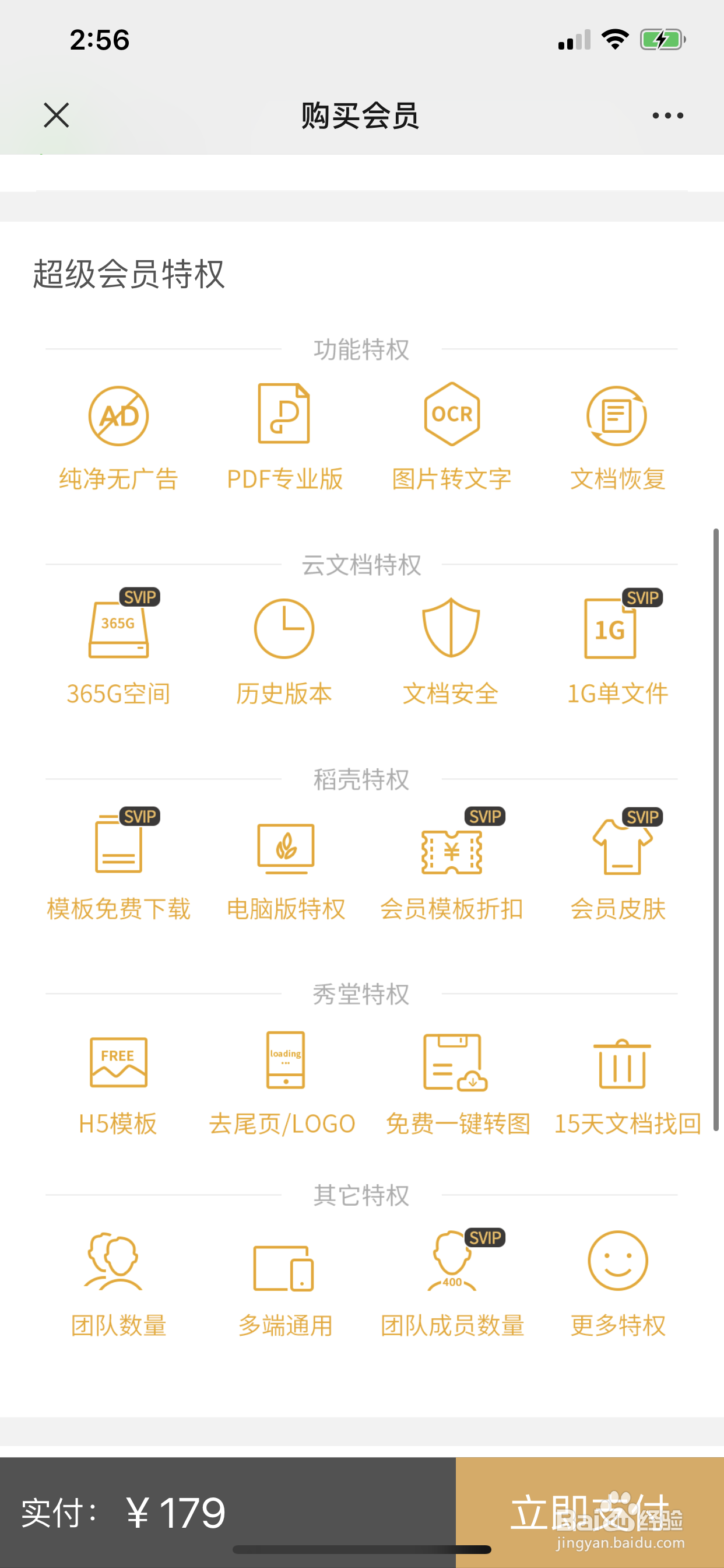This screenshot has width=724, height=1568.
Task: Select the 文档安全 shield icon
Action: pyautogui.click(x=450, y=630)
